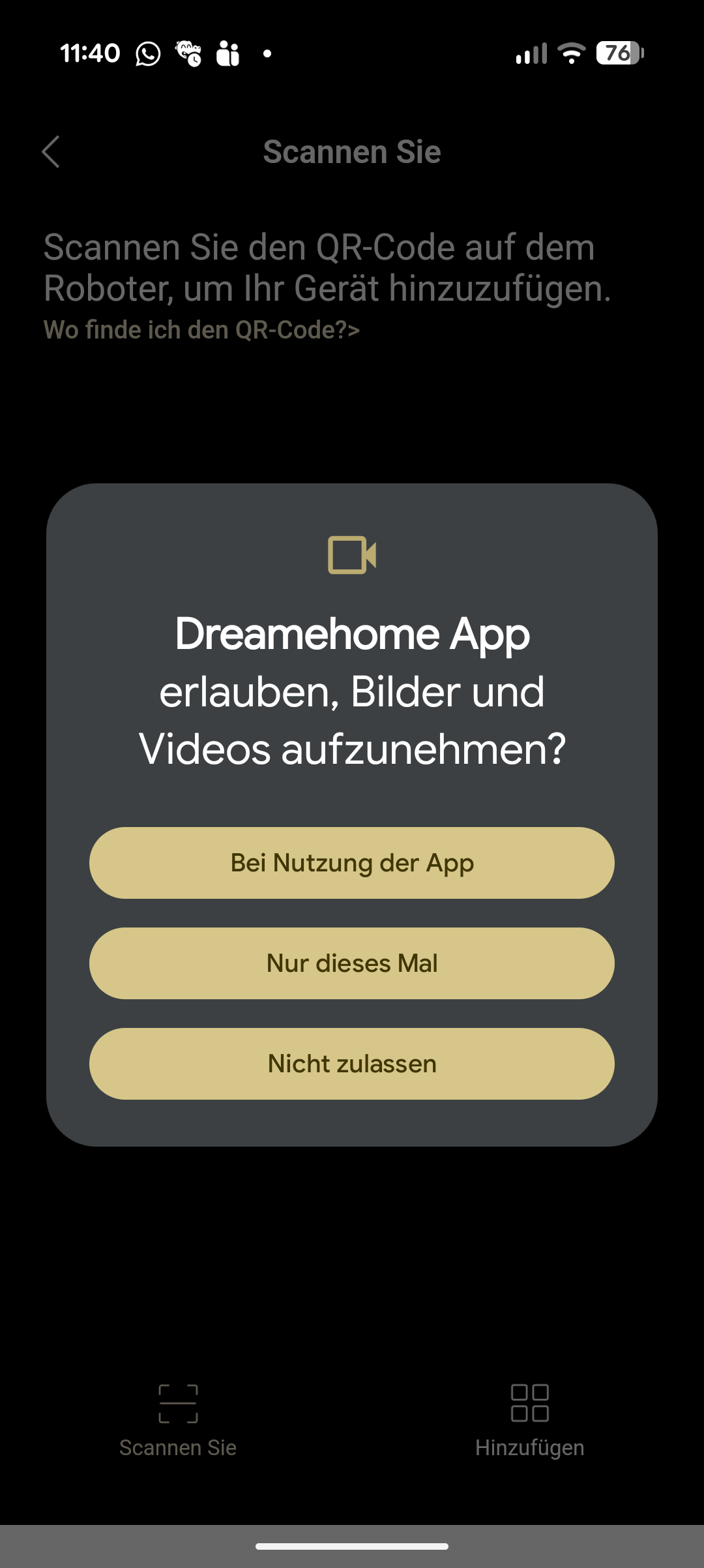Go back using the top-left arrow
704x1568 pixels.
coord(51,152)
